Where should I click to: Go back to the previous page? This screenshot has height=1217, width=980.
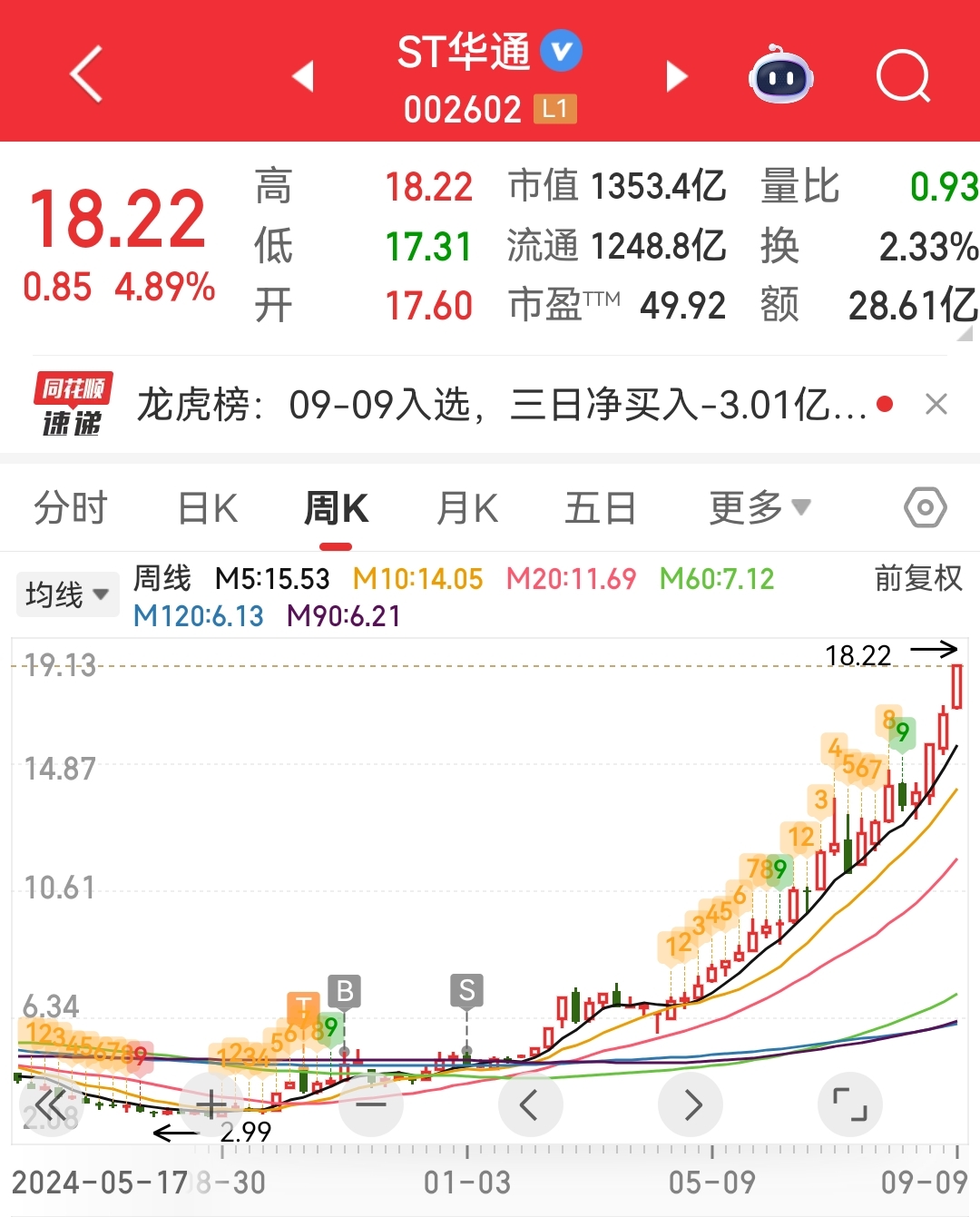(x=86, y=74)
